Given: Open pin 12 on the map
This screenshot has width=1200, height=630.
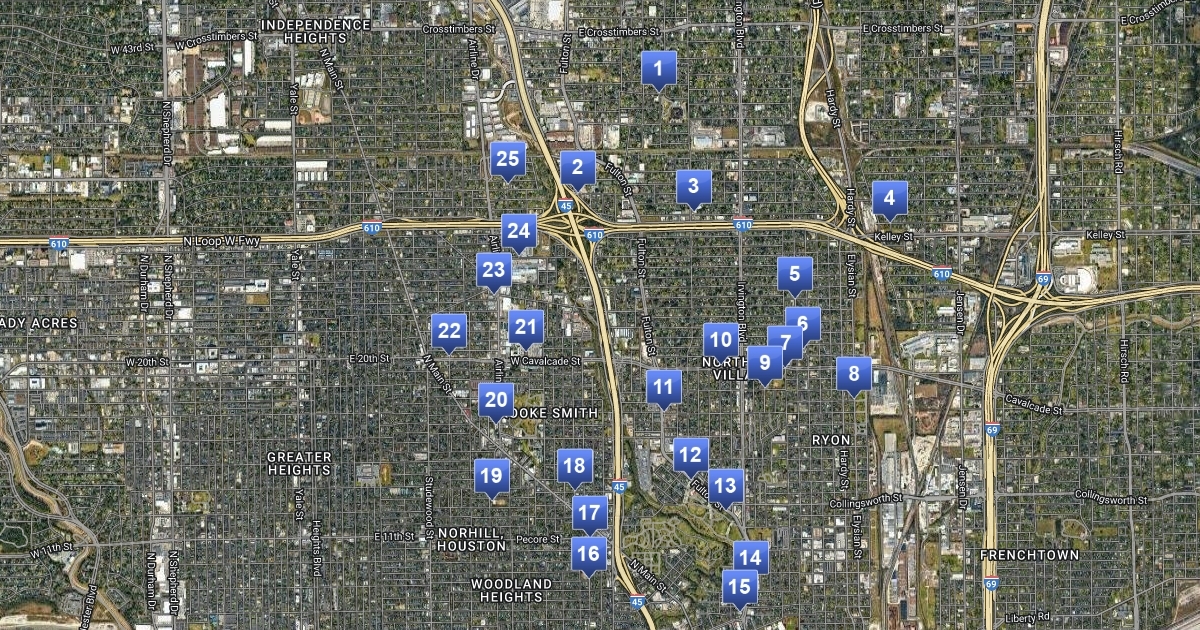Looking at the screenshot, I should pos(690,455).
